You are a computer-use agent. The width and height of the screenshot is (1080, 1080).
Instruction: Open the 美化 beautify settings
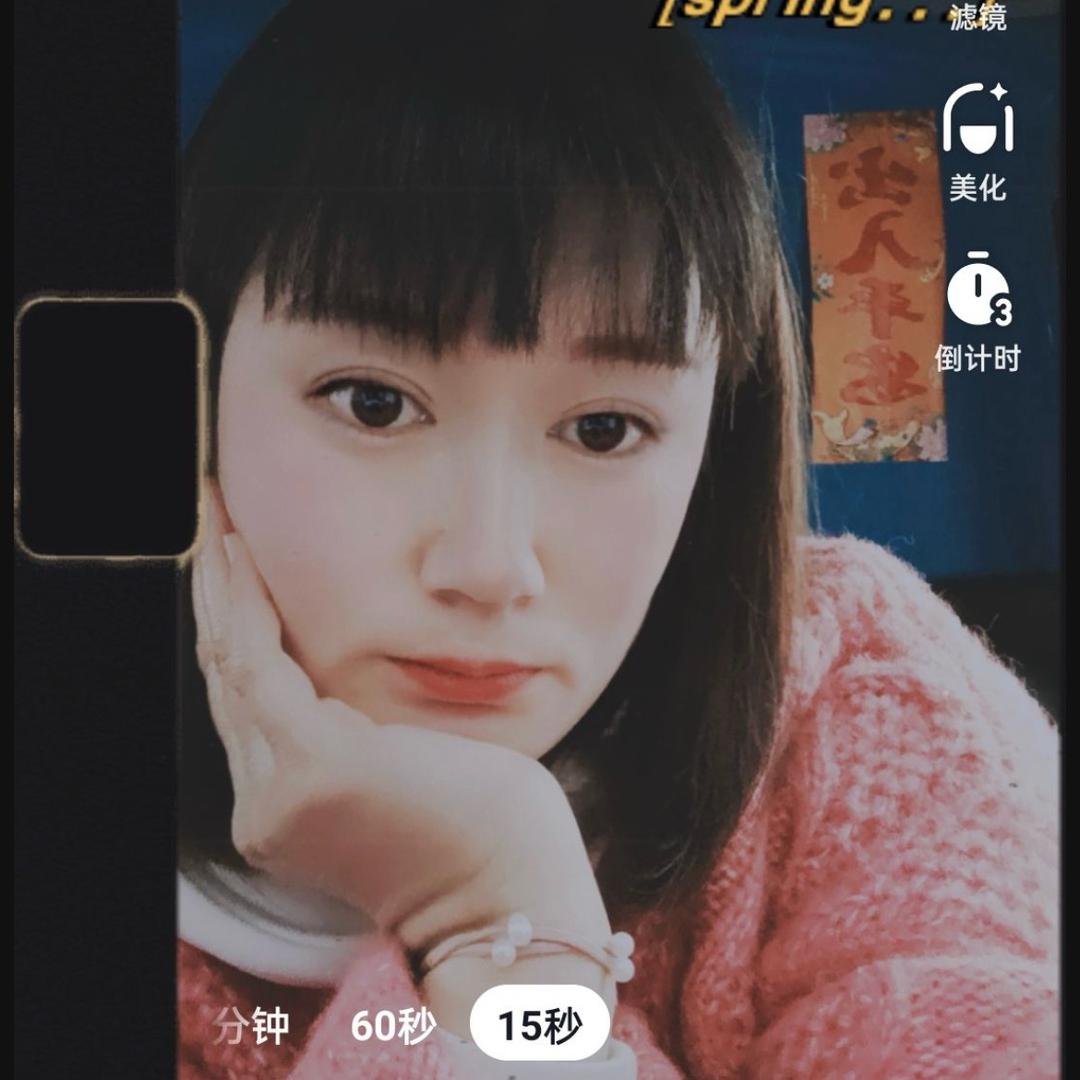(x=977, y=140)
